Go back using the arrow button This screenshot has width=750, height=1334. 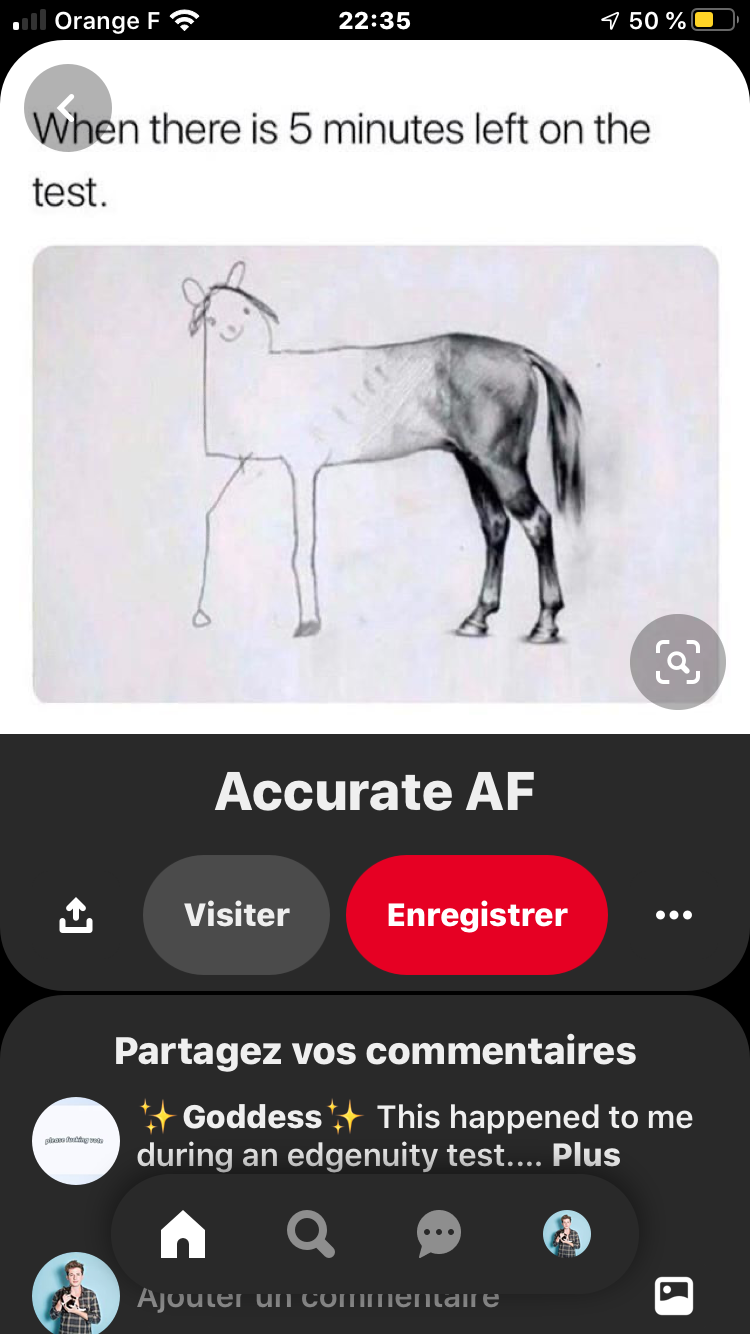click(x=67, y=108)
